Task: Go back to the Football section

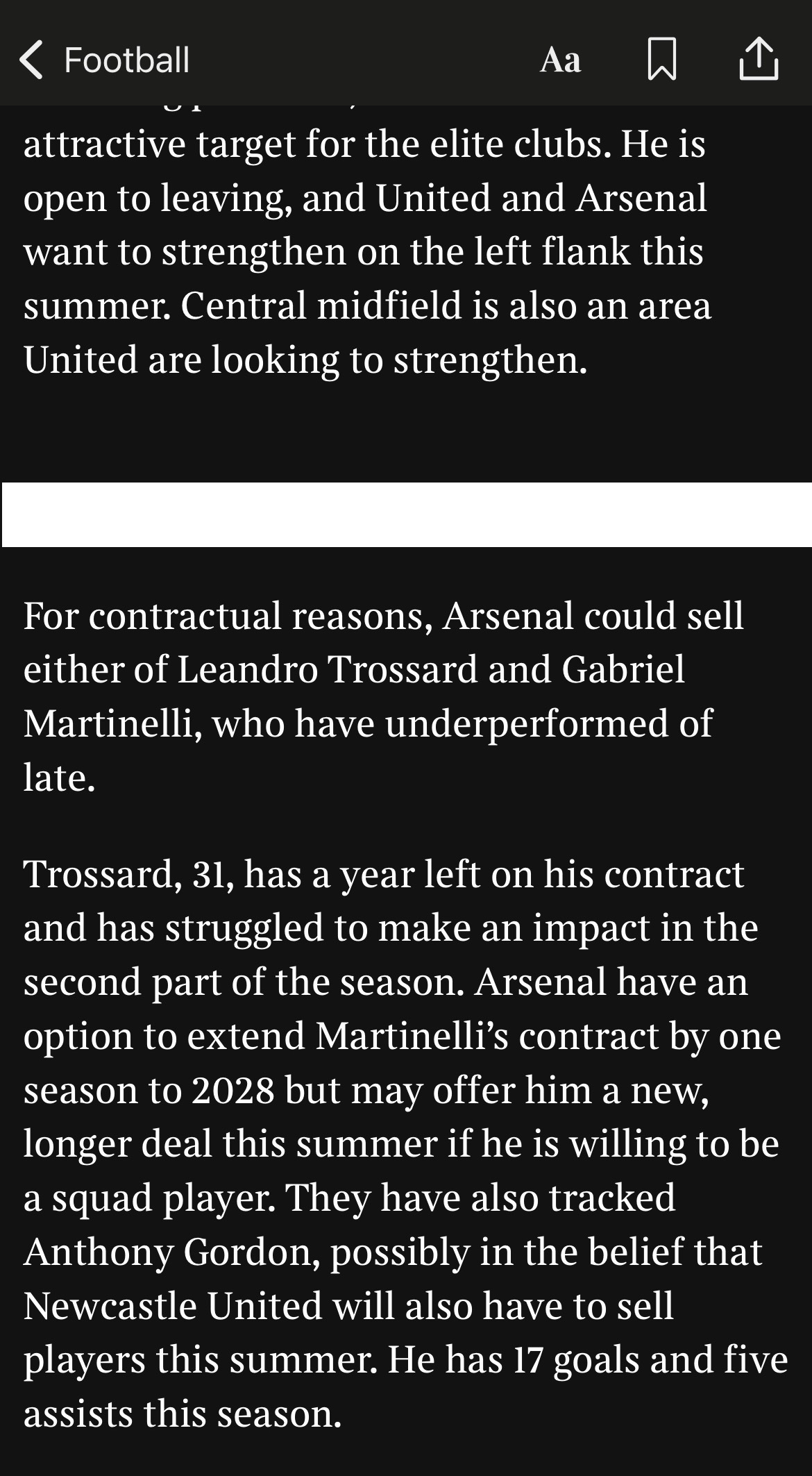Action: (x=104, y=60)
